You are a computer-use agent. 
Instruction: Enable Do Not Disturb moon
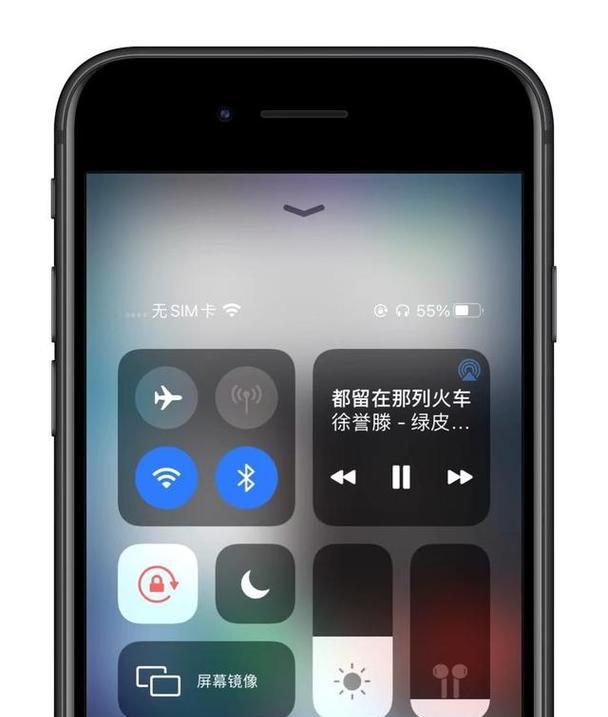point(255,584)
